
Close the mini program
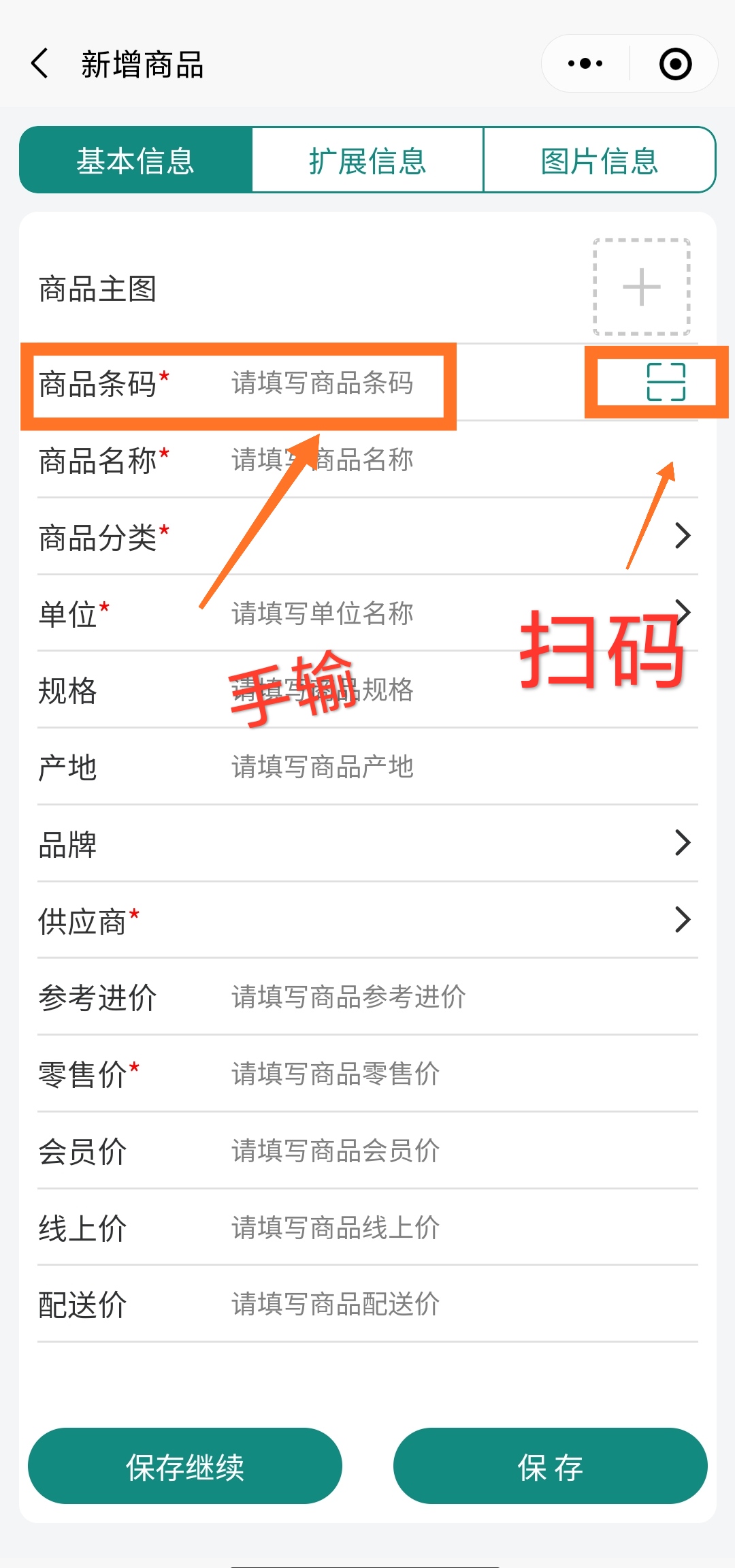click(x=675, y=64)
